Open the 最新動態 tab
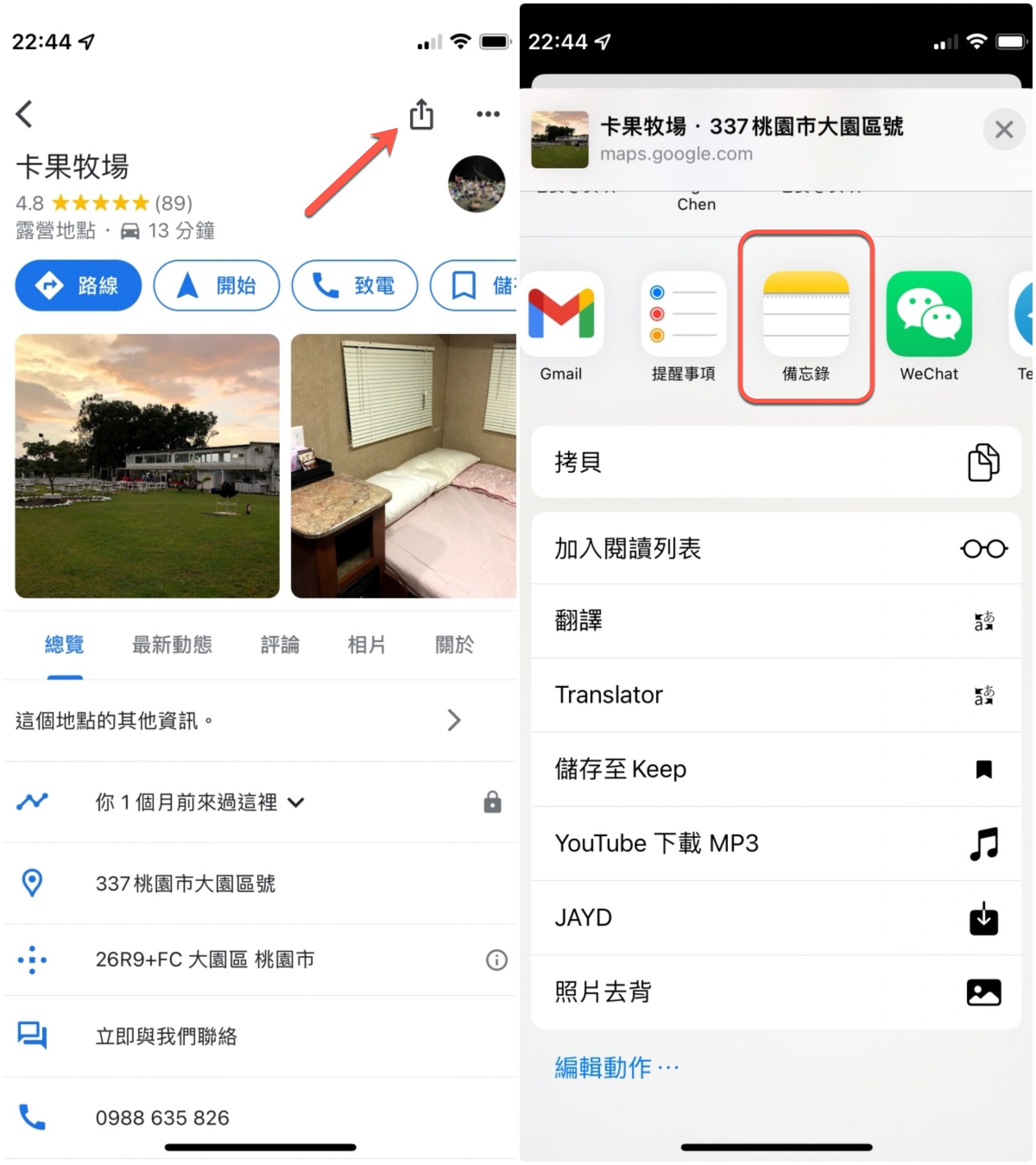This screenshot has height=1165, width=1036. (172, 645)
